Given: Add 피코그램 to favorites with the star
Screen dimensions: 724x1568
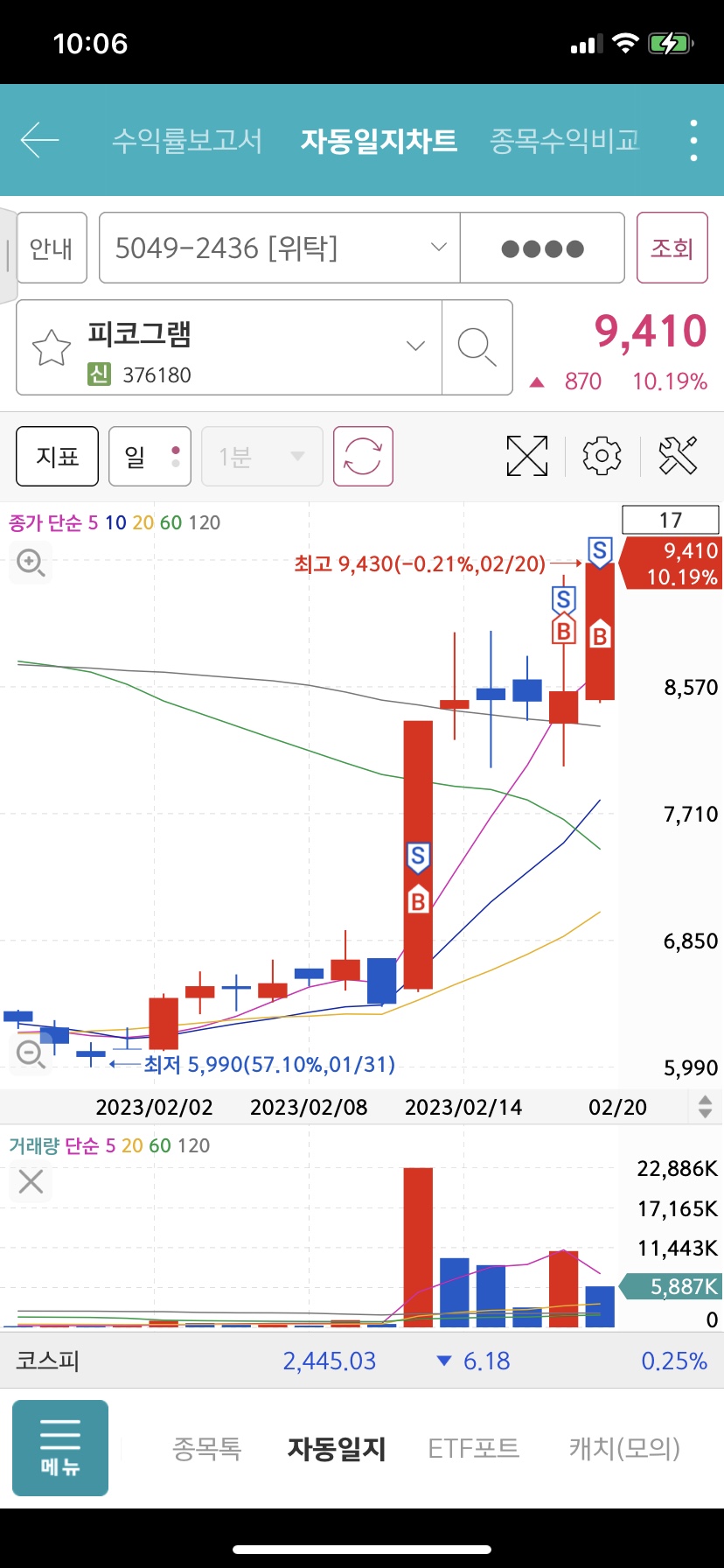Looking at the screenshot, I should pyautogui.click(x=52, y=348).
